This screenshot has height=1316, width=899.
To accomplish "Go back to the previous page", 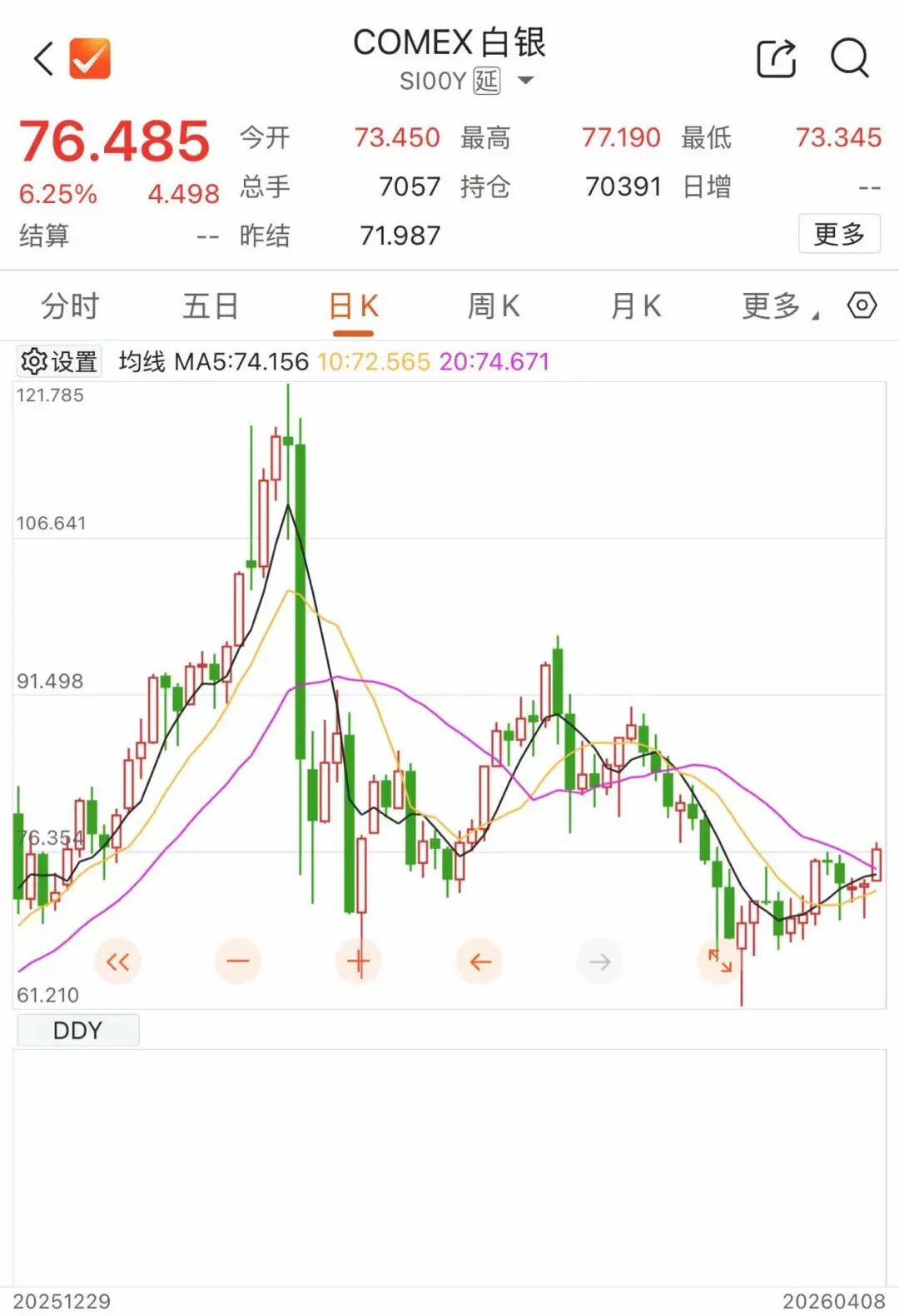I will tap(43, 59).
